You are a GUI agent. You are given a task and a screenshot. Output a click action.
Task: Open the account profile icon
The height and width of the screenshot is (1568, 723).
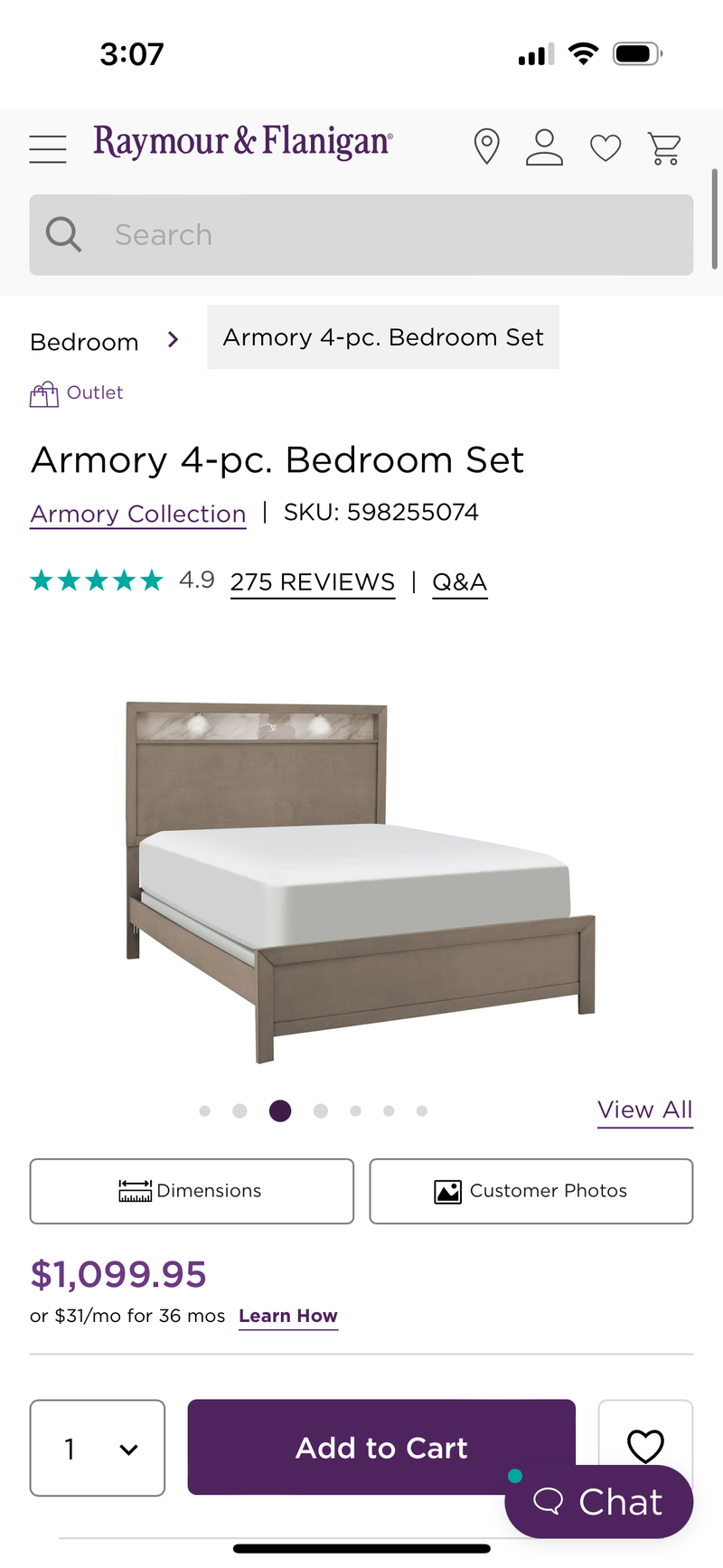click(x=544, y=146)
